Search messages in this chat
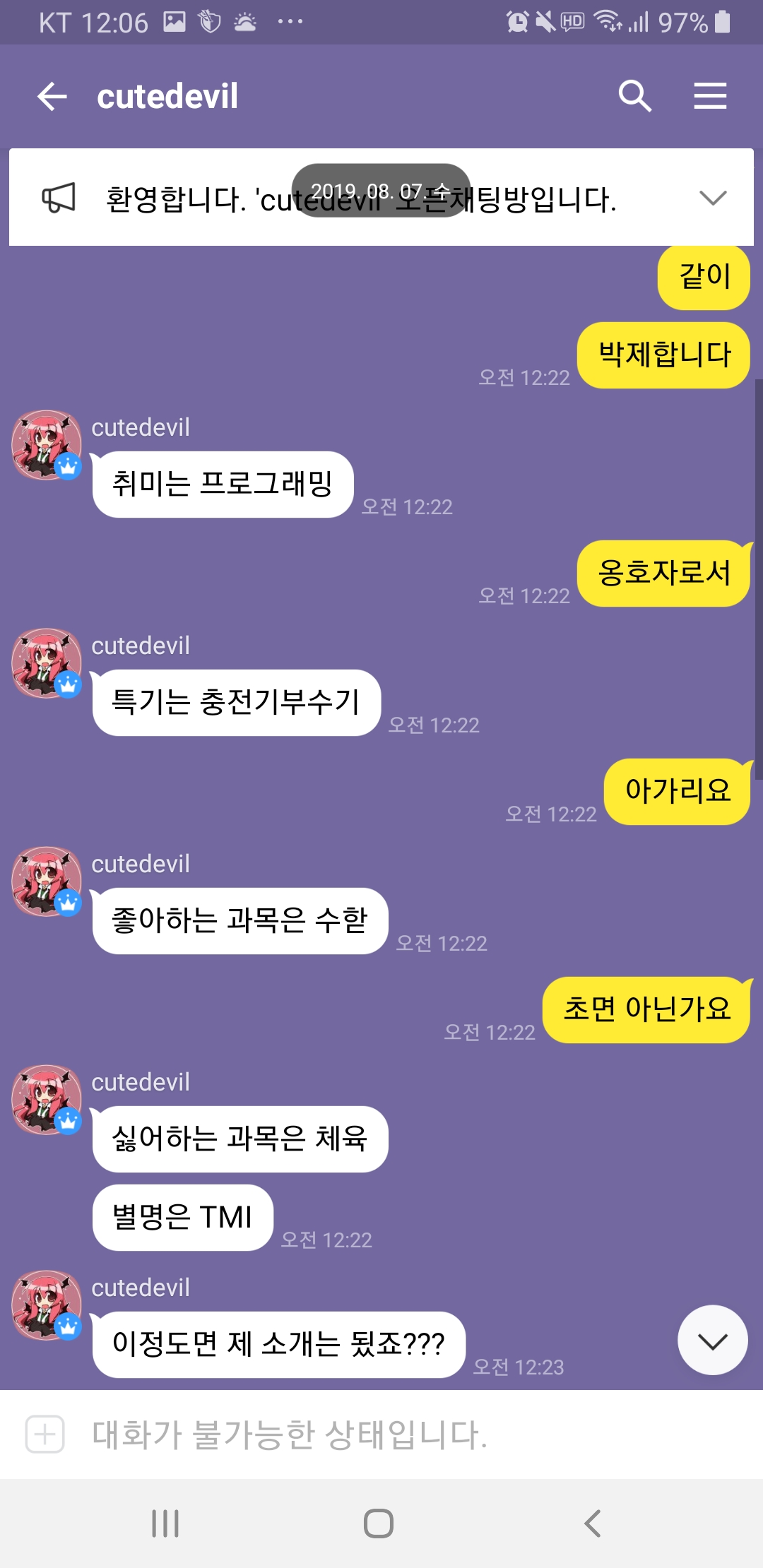763x1568 pixels. pyautogui.click(x=634, y=96)
